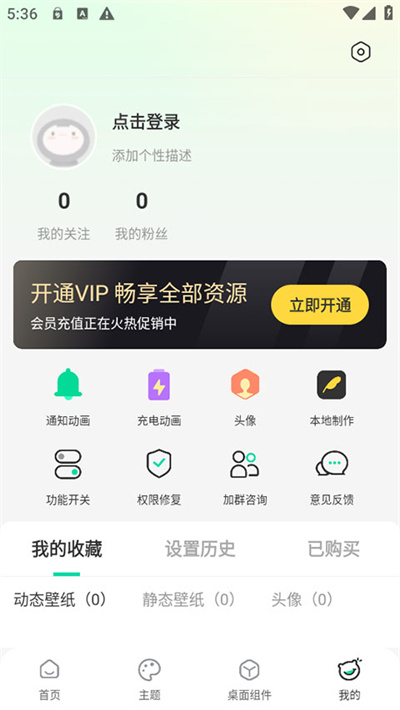The width and height of the screenshot is (400, 710).
Task: Open 充电动画 charging animations
Action: [159, 398]
